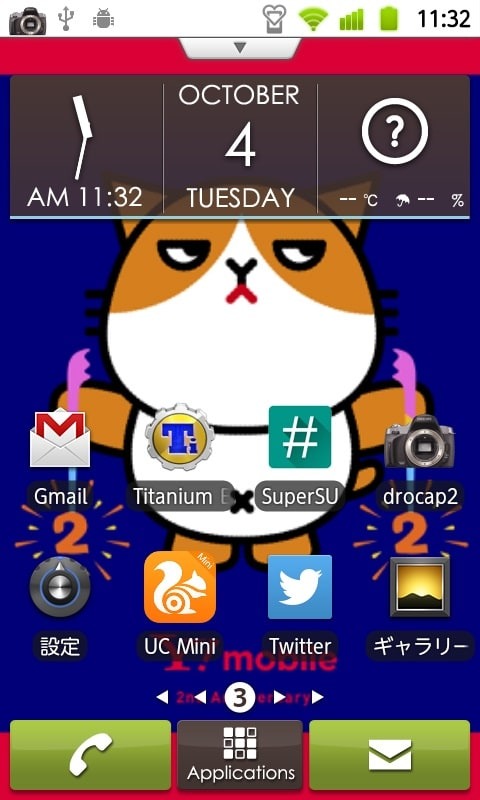Tap the weather question mark widget
480x800 pixels.
point(394,131)
